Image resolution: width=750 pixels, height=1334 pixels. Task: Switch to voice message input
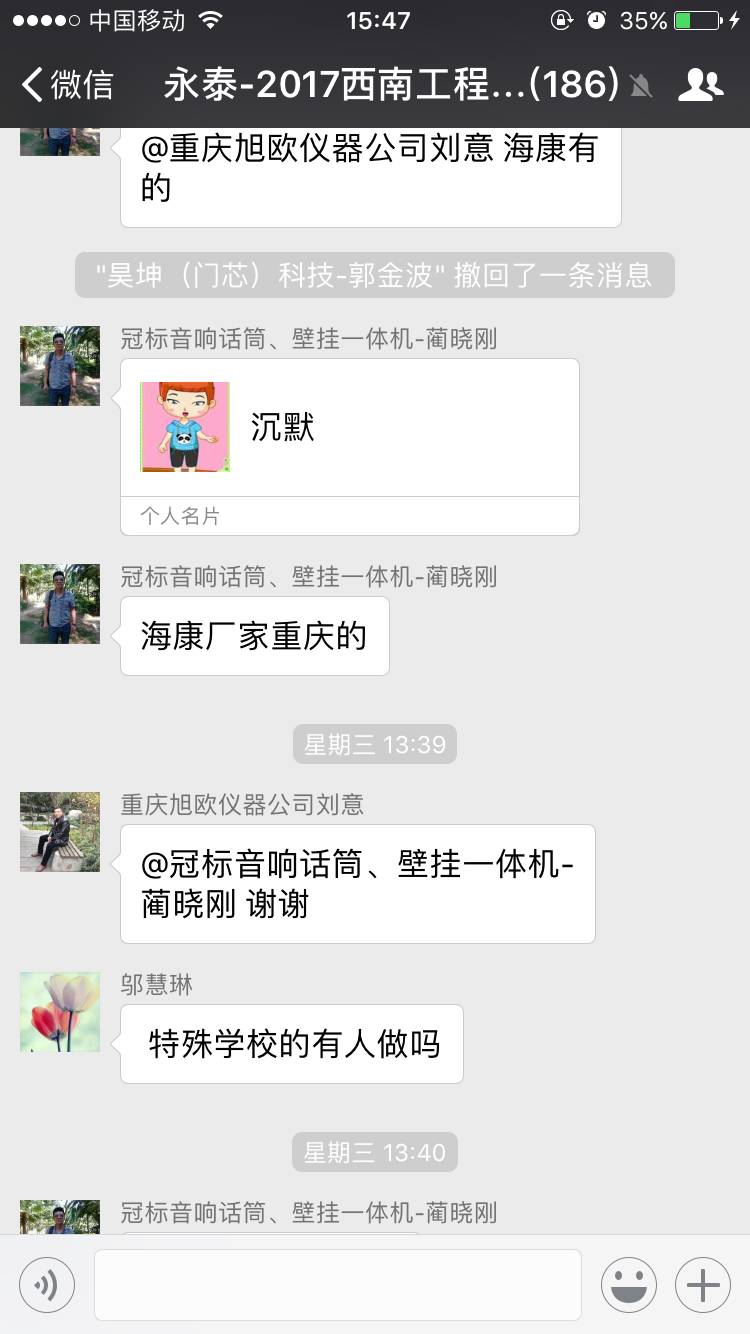click(47, 1284)
